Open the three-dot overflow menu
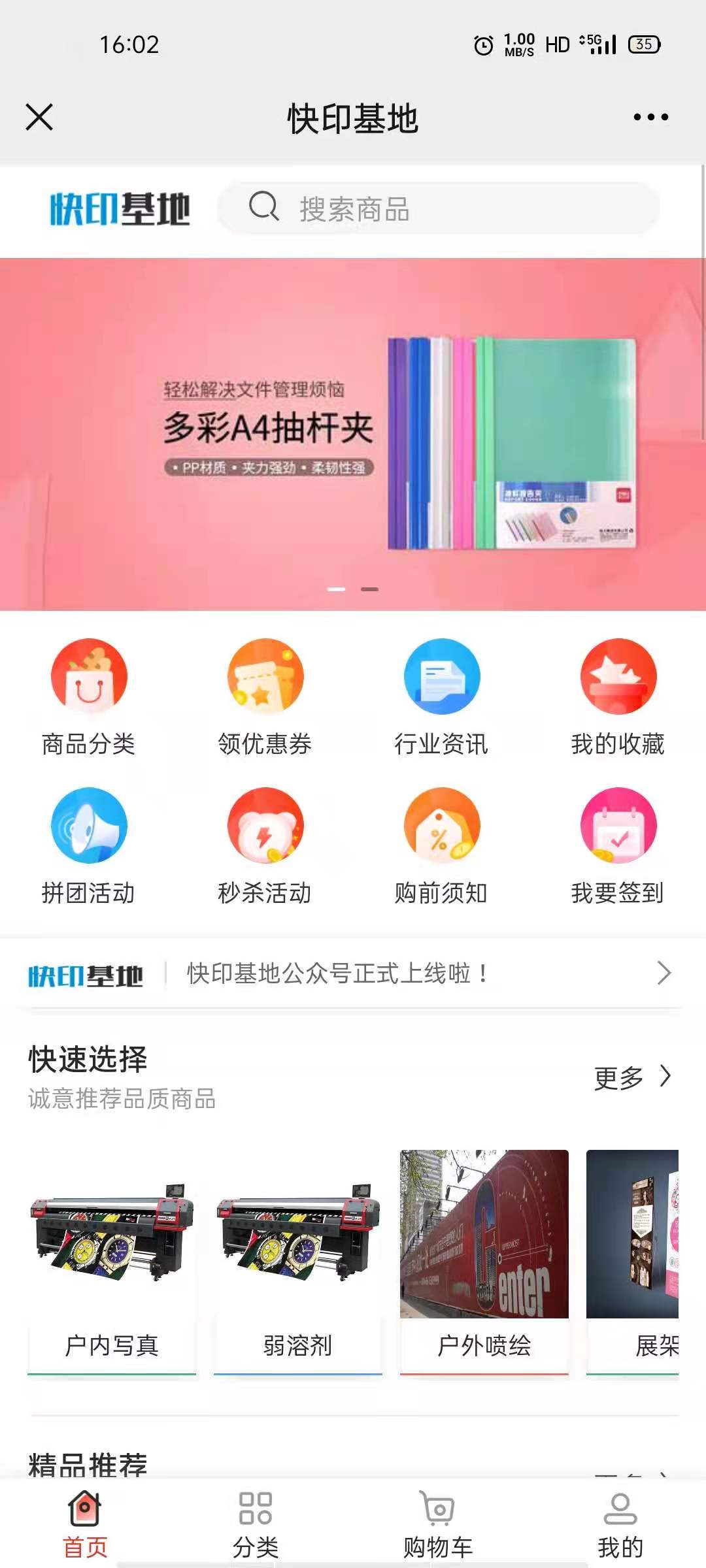Image resolution: width=706 pixels, height=1568 pixels. [x=650, y=118]
